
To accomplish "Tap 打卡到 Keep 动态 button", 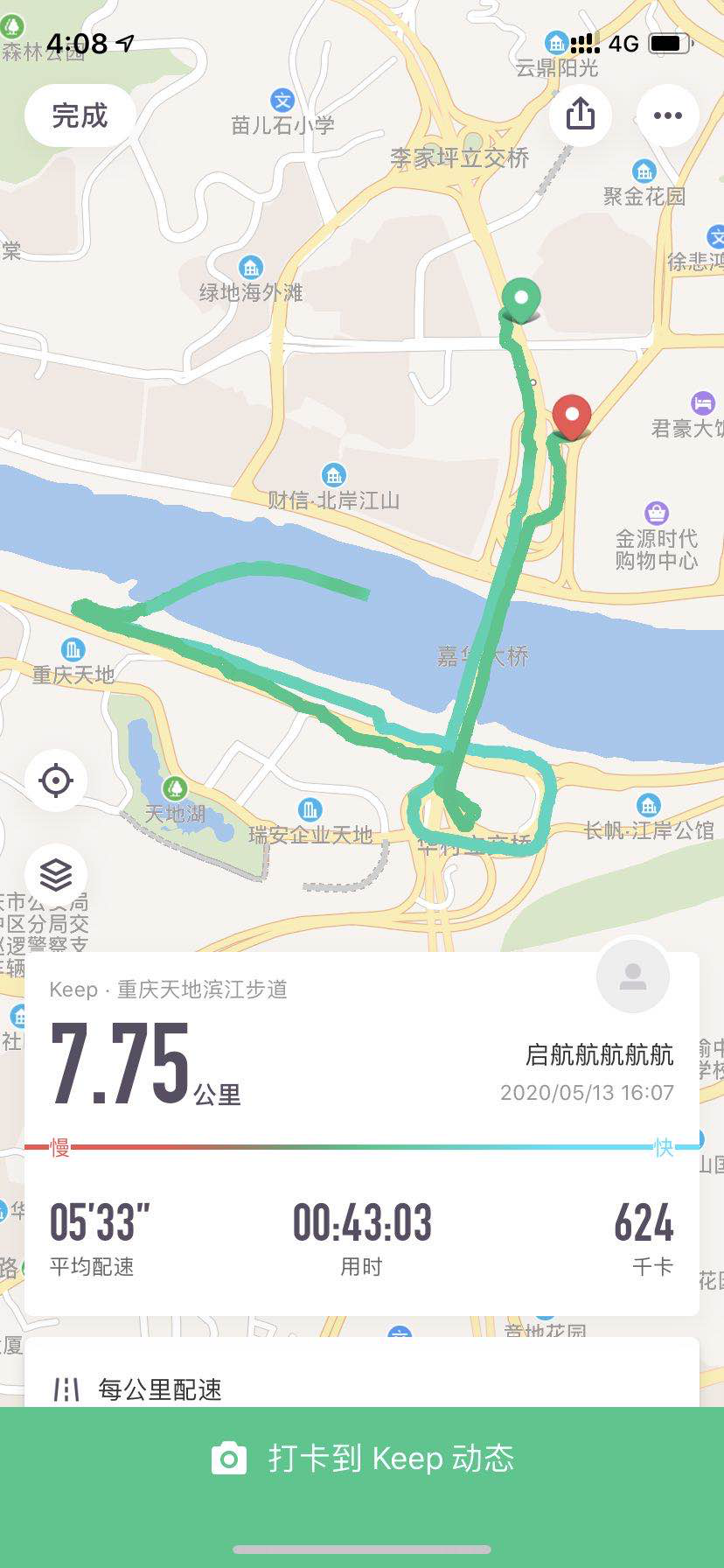I will click(x=362, y=1459).
